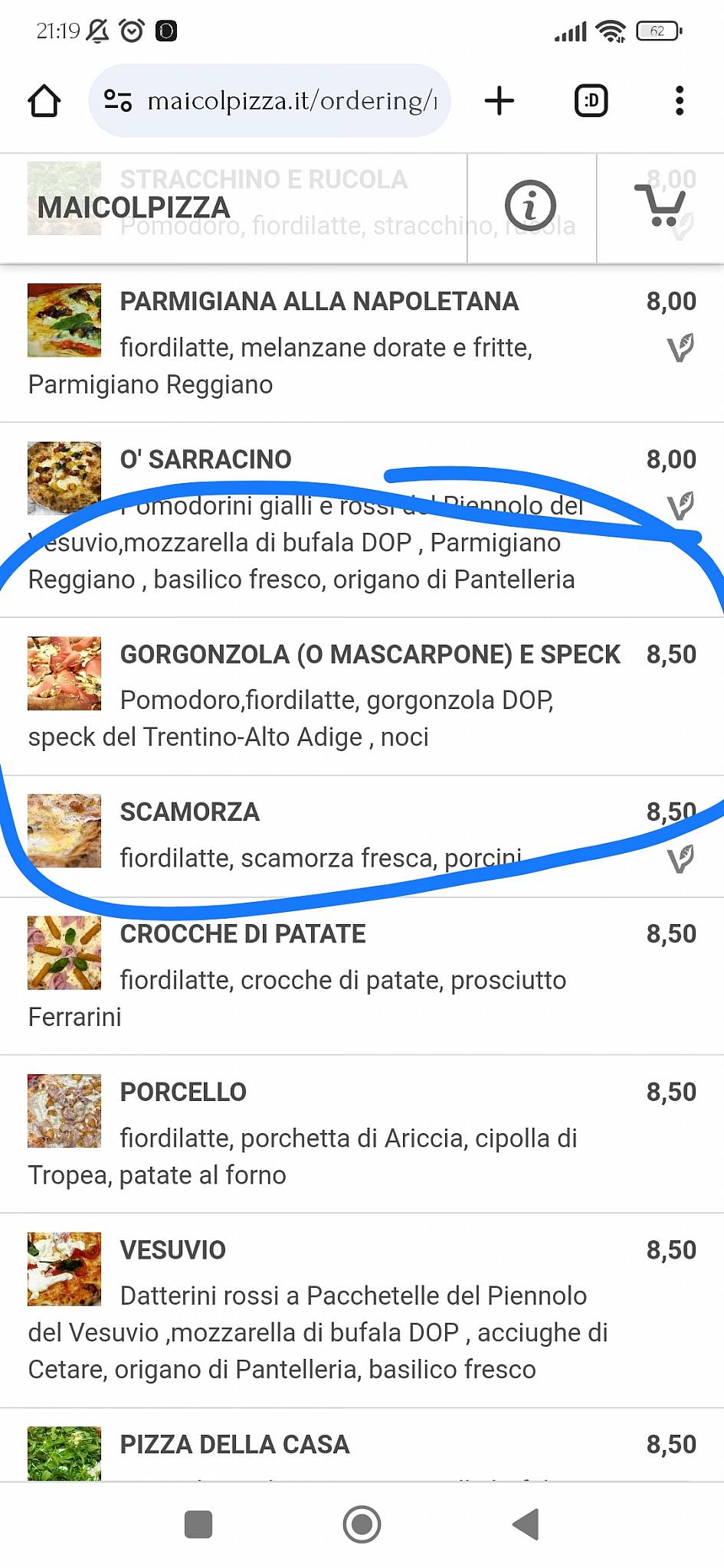Open the Crocche di Patate item
Viewport: 724px width, 1568px height.
(242, 934)
